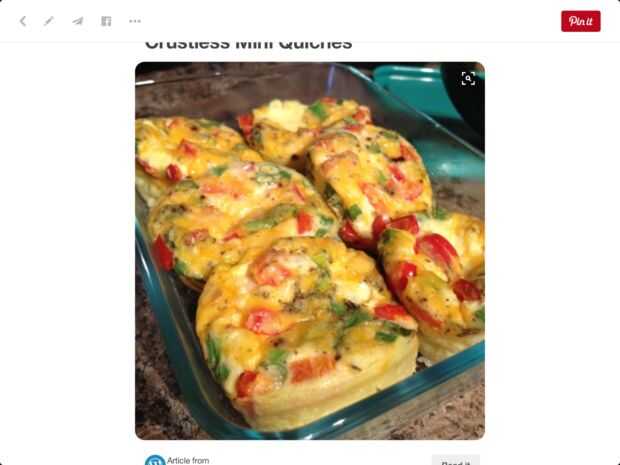Send this pin via the paper plane icon
Image resolution: width=620 pixels, height=465 pixels.
[77, 21]
